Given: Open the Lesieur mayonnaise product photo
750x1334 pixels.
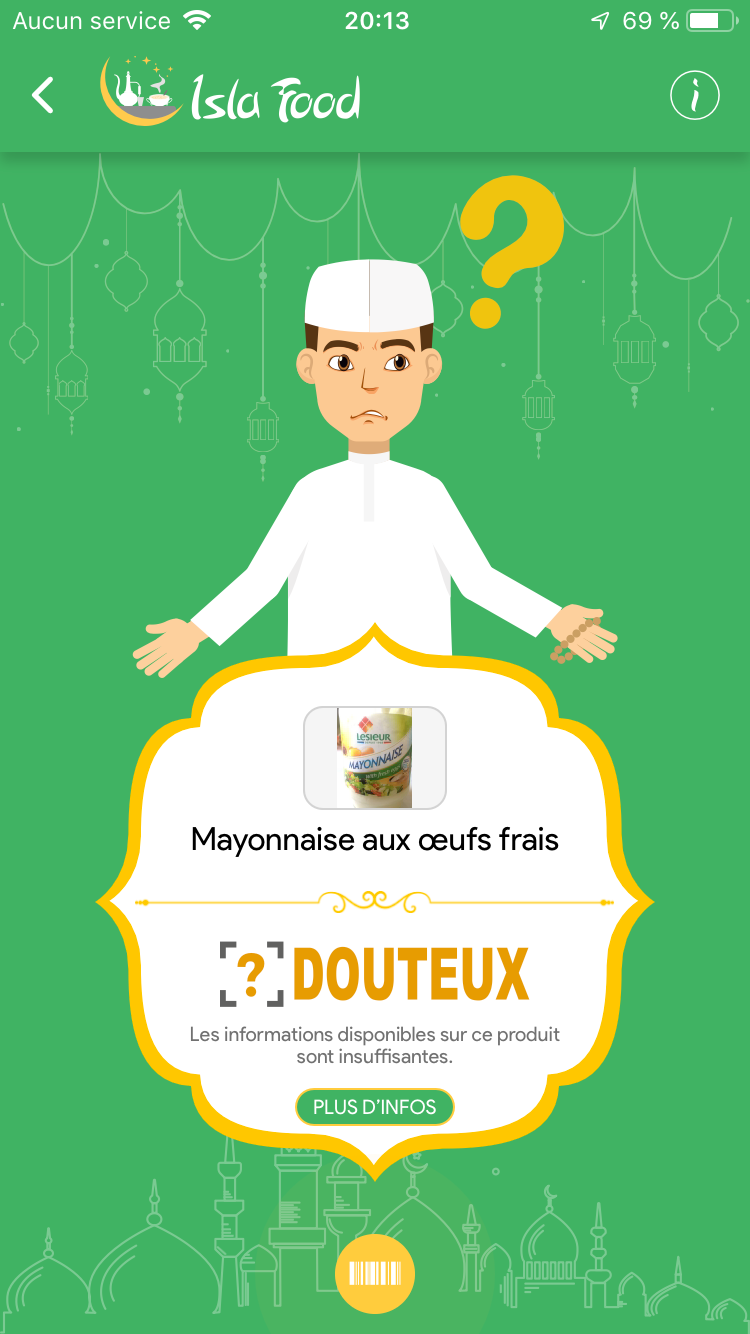Looking at the screenshot, I should (x=375, y=758).
